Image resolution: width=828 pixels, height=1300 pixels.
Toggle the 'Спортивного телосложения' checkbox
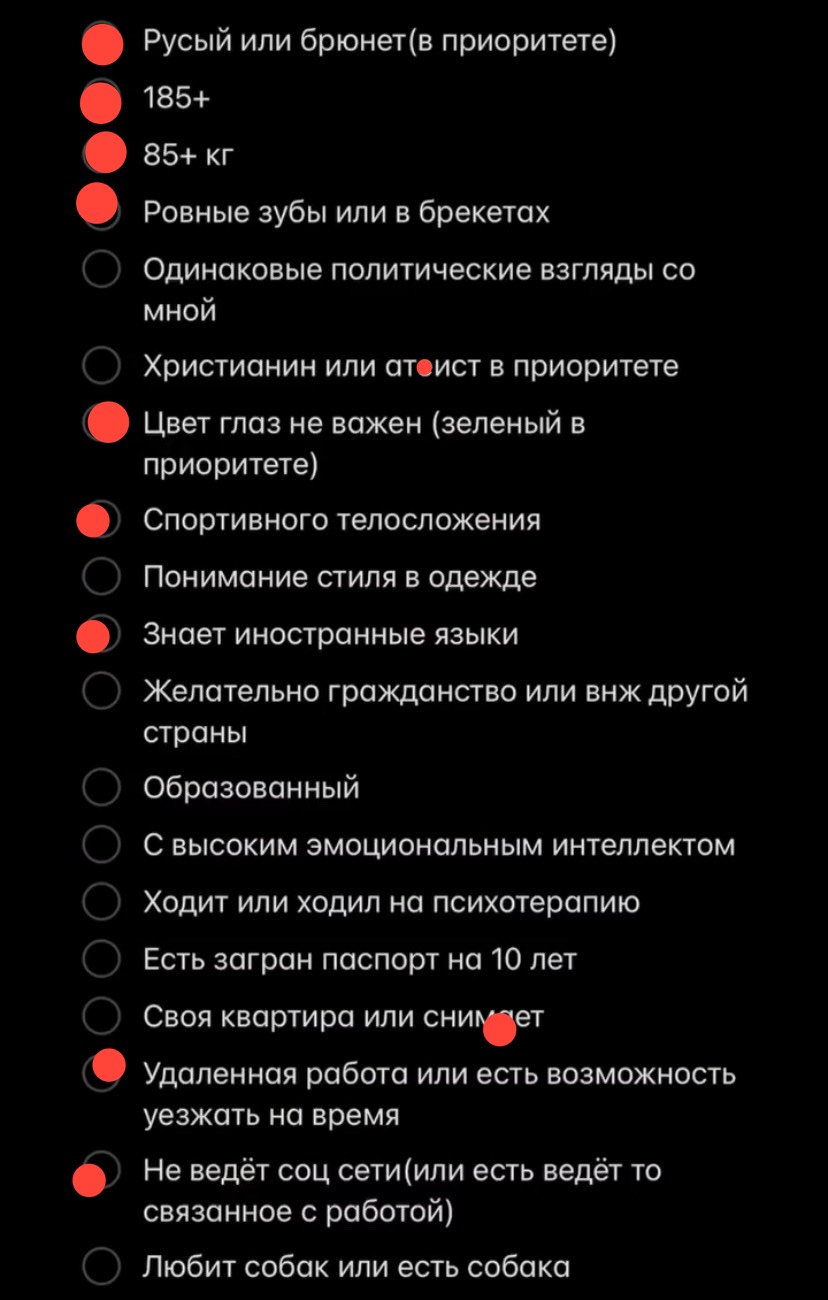tap(102, 520)
